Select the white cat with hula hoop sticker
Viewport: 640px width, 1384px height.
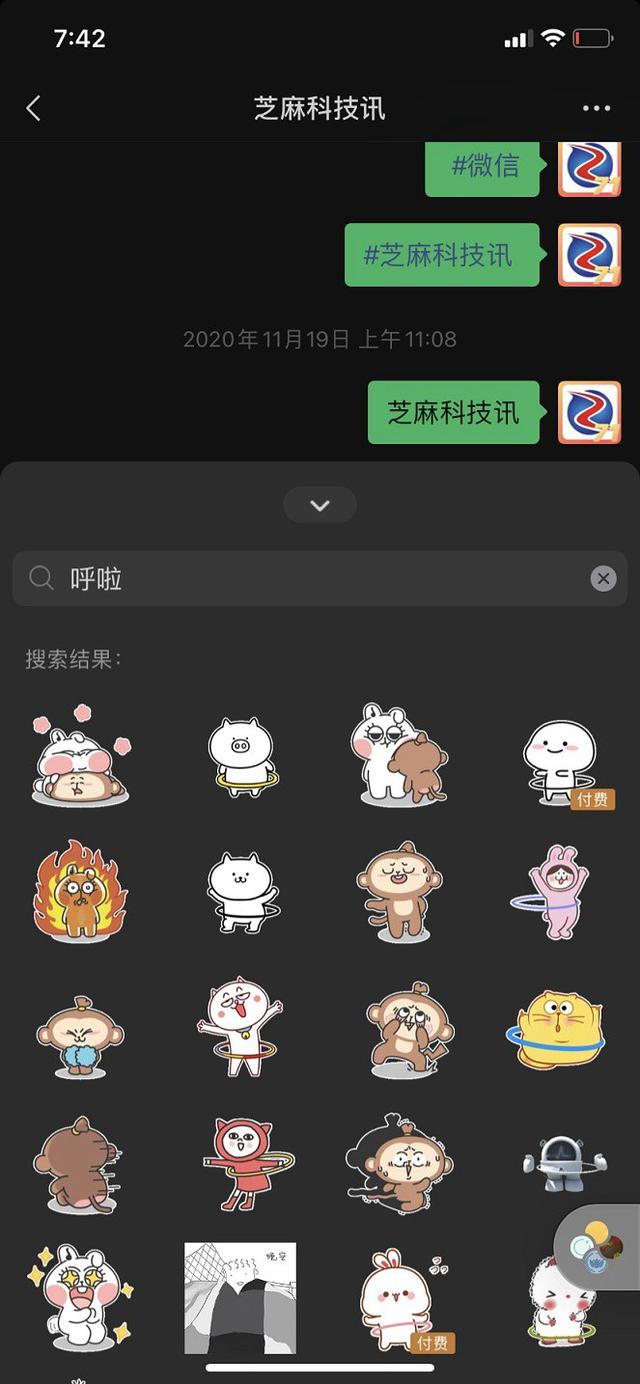point(241,892)
